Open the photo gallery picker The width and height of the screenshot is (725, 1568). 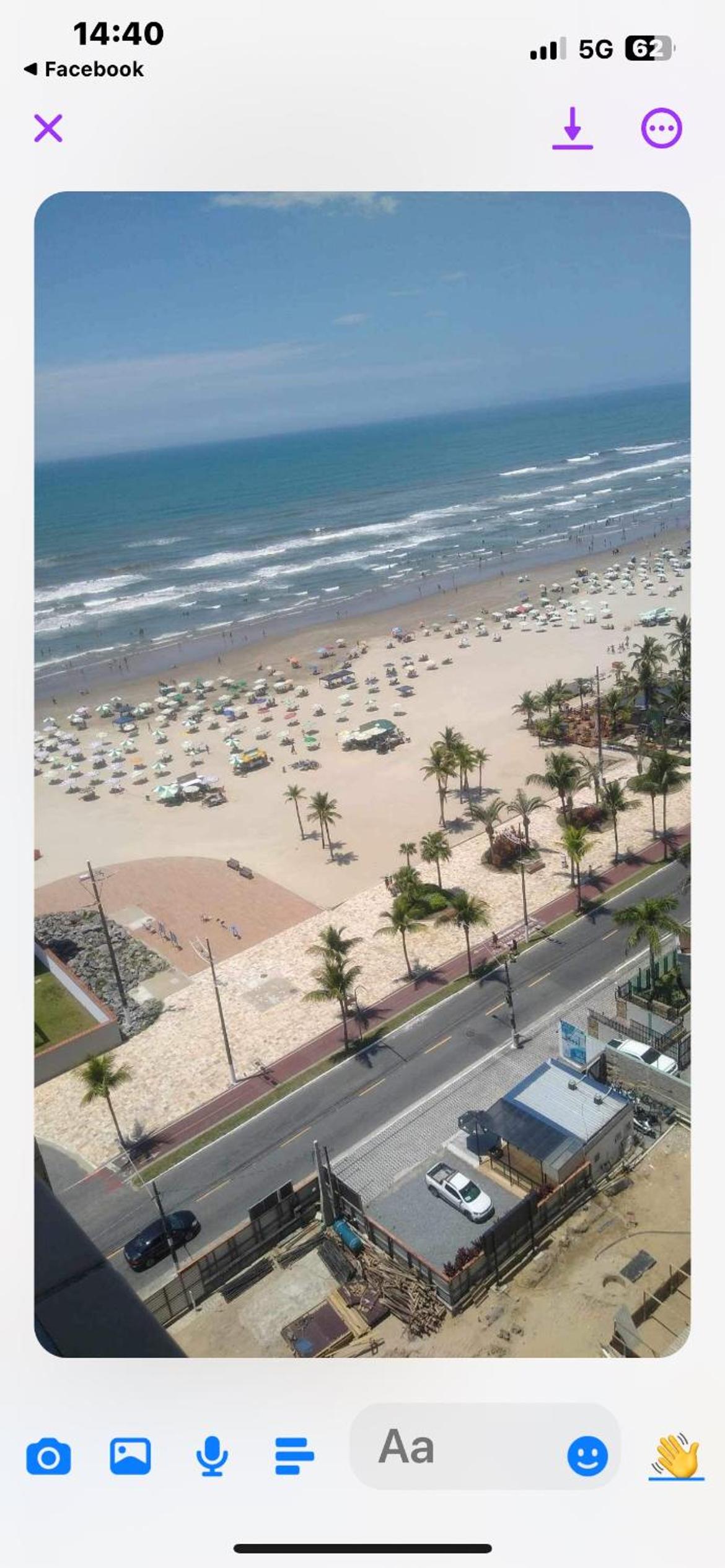tap(130, 1456)
